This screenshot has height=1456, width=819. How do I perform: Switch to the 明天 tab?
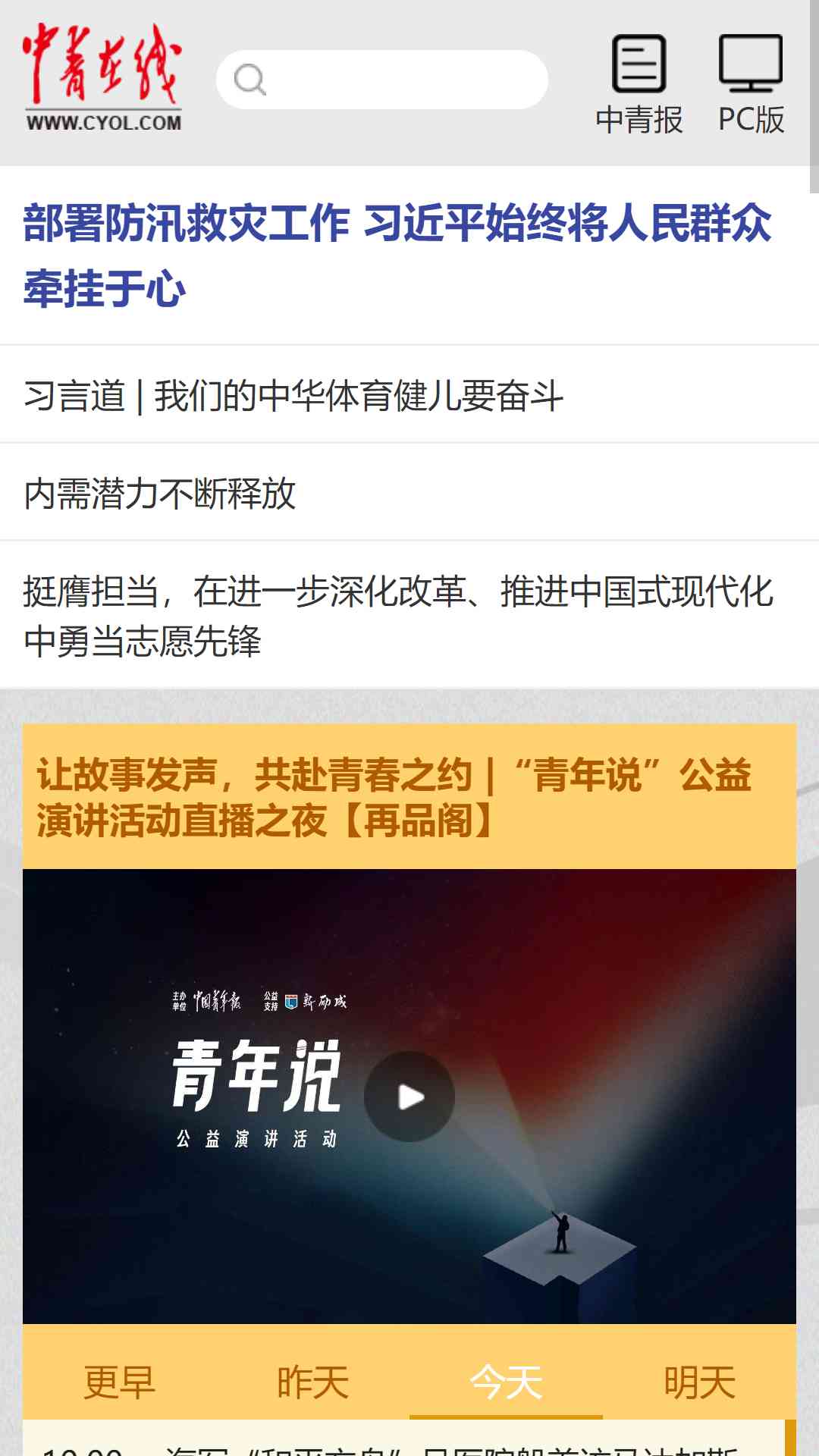pos(699,1382)
